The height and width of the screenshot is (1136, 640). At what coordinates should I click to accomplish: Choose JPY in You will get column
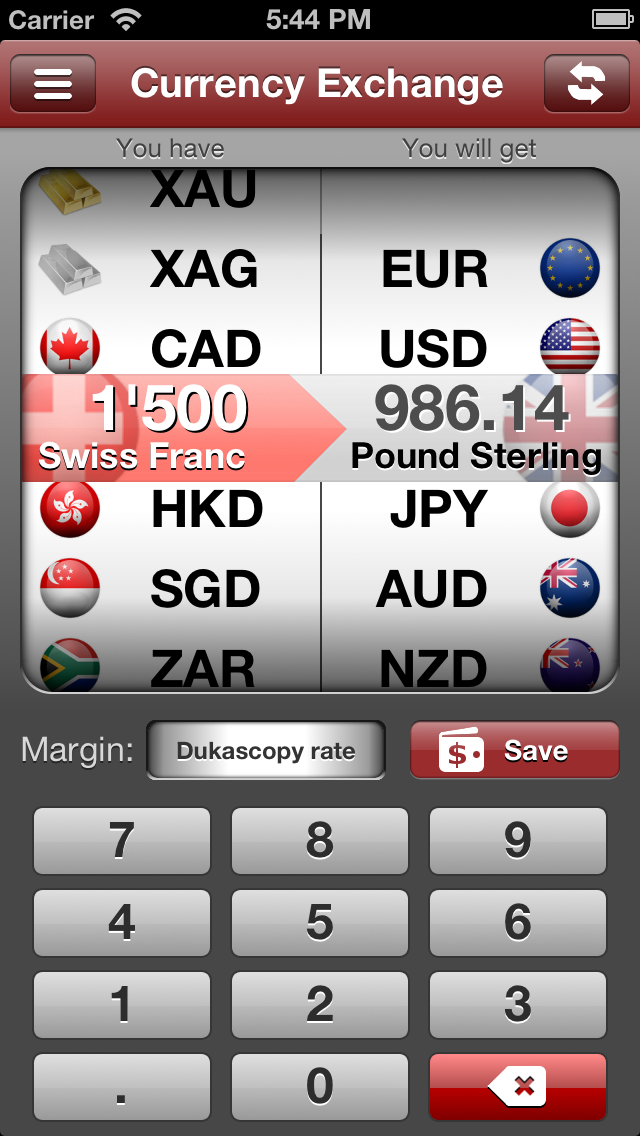[x=470, y=510]
